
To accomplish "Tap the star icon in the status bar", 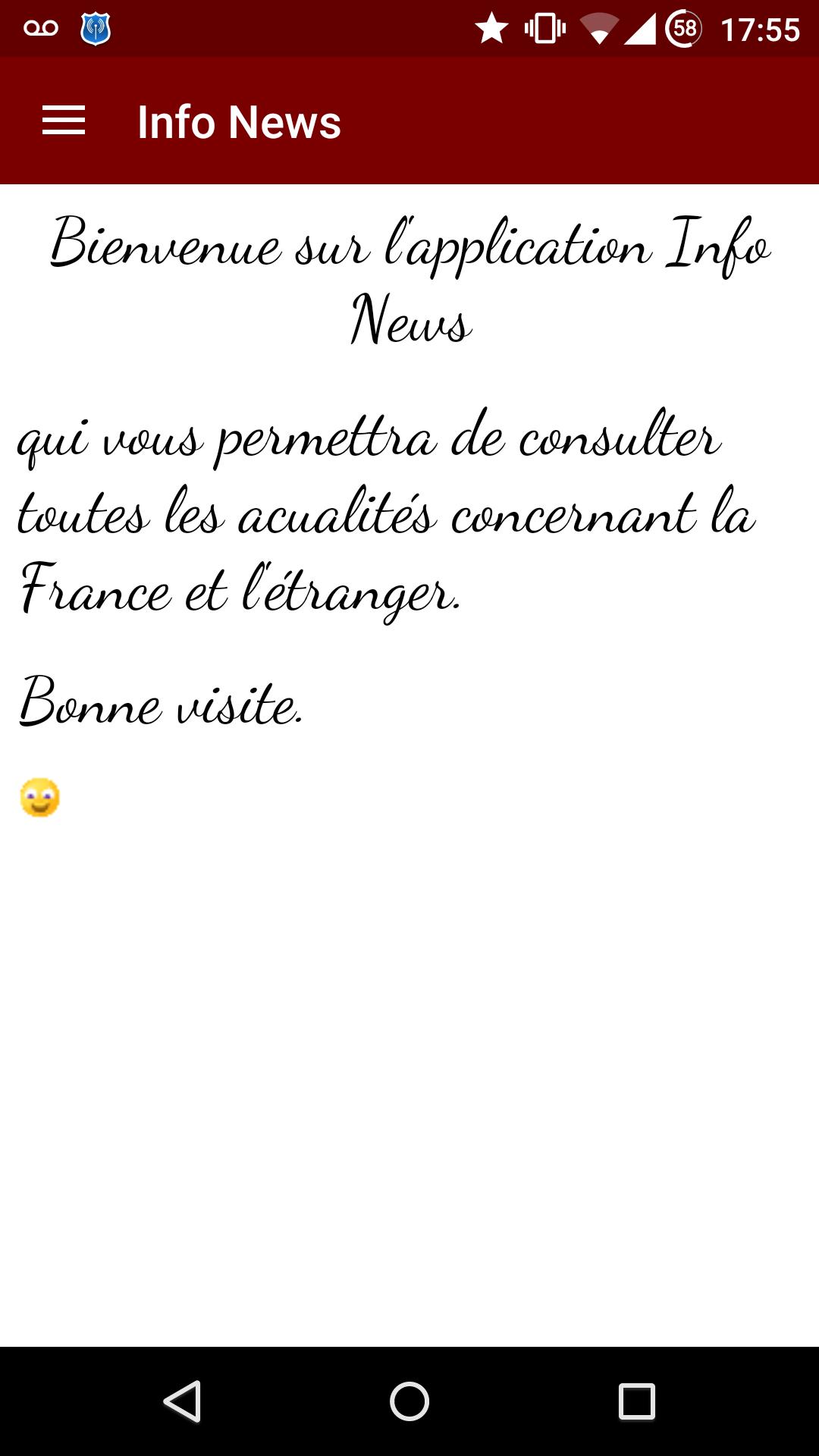I will click(490, 27).
